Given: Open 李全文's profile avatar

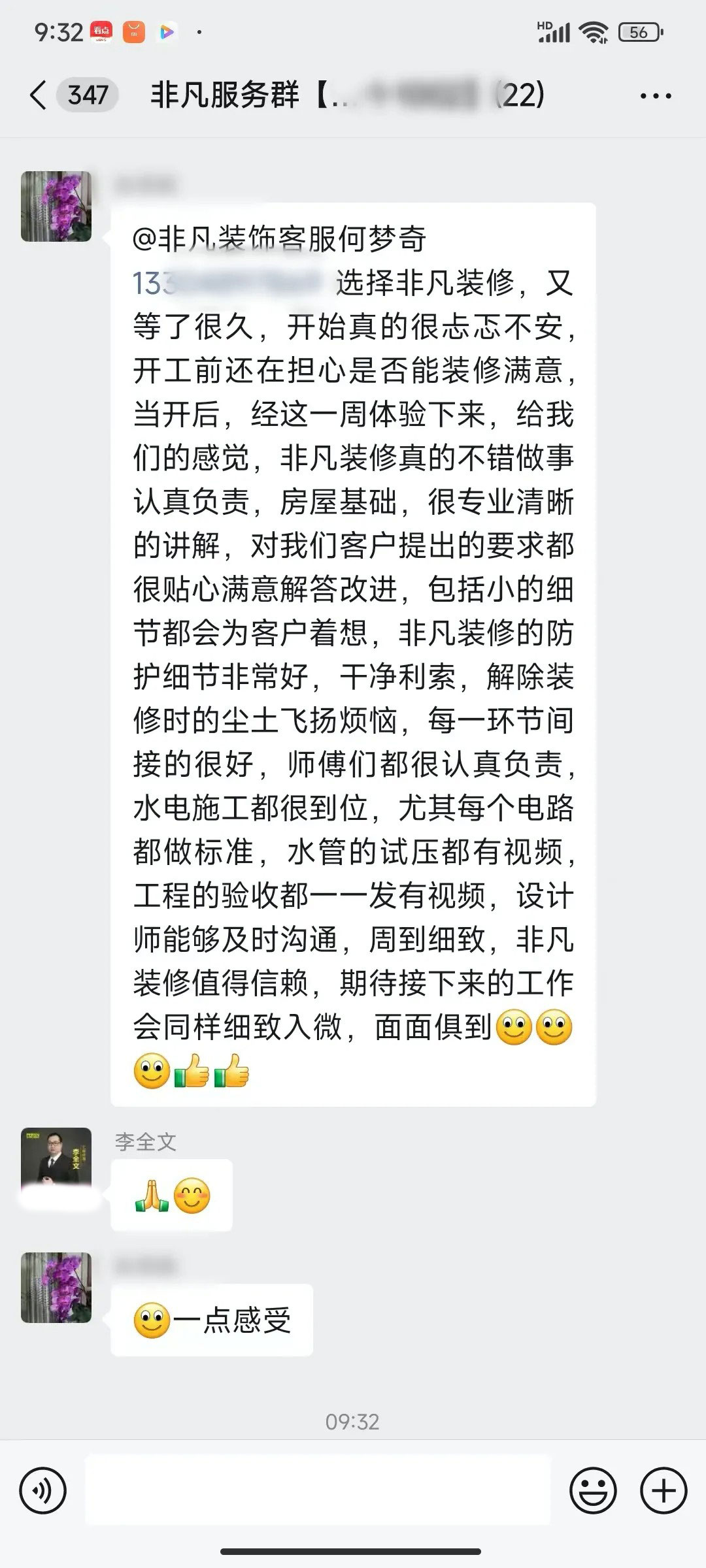Looking at the screenshot, I should [x=56, y=1163].
